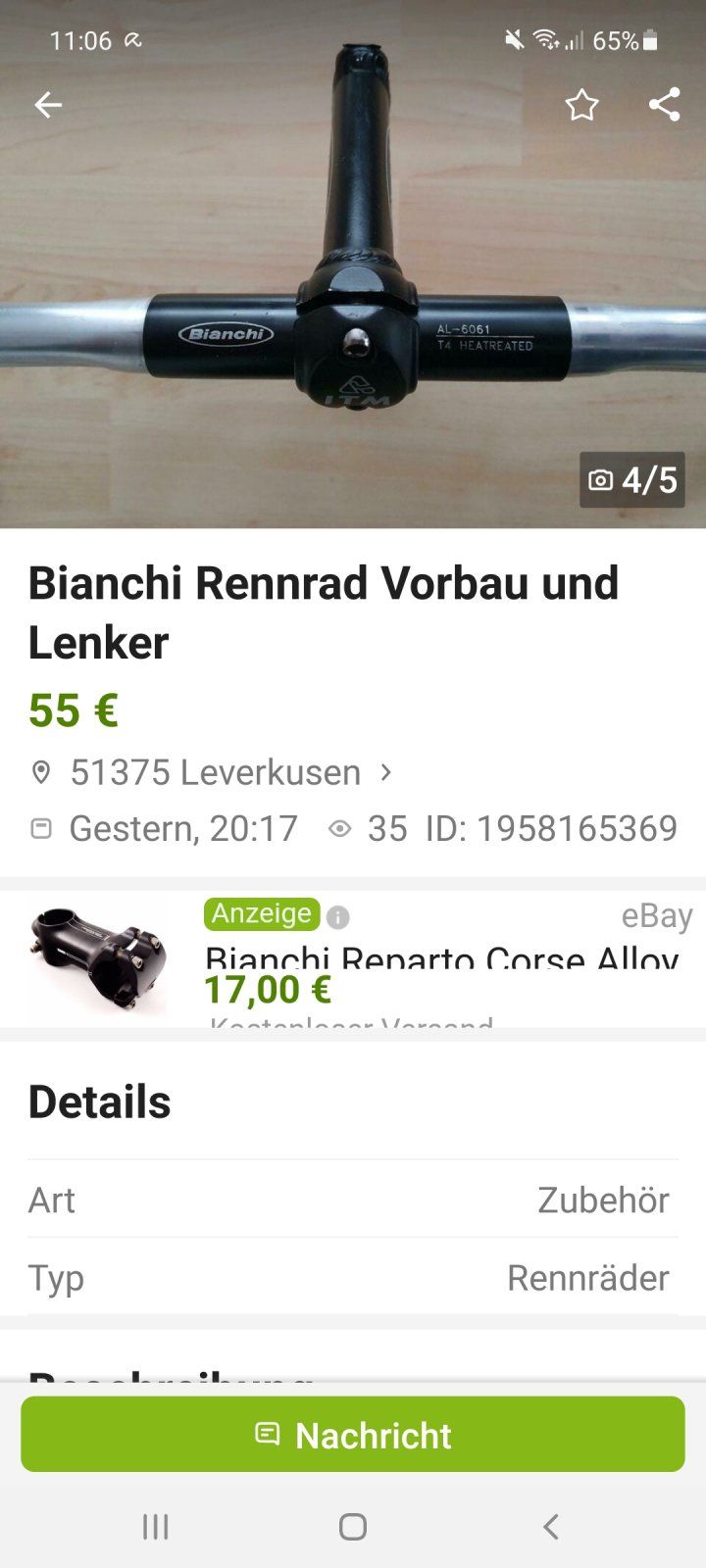Open the listing photo gallery
Screen dimensions: 706x1568
353,294
